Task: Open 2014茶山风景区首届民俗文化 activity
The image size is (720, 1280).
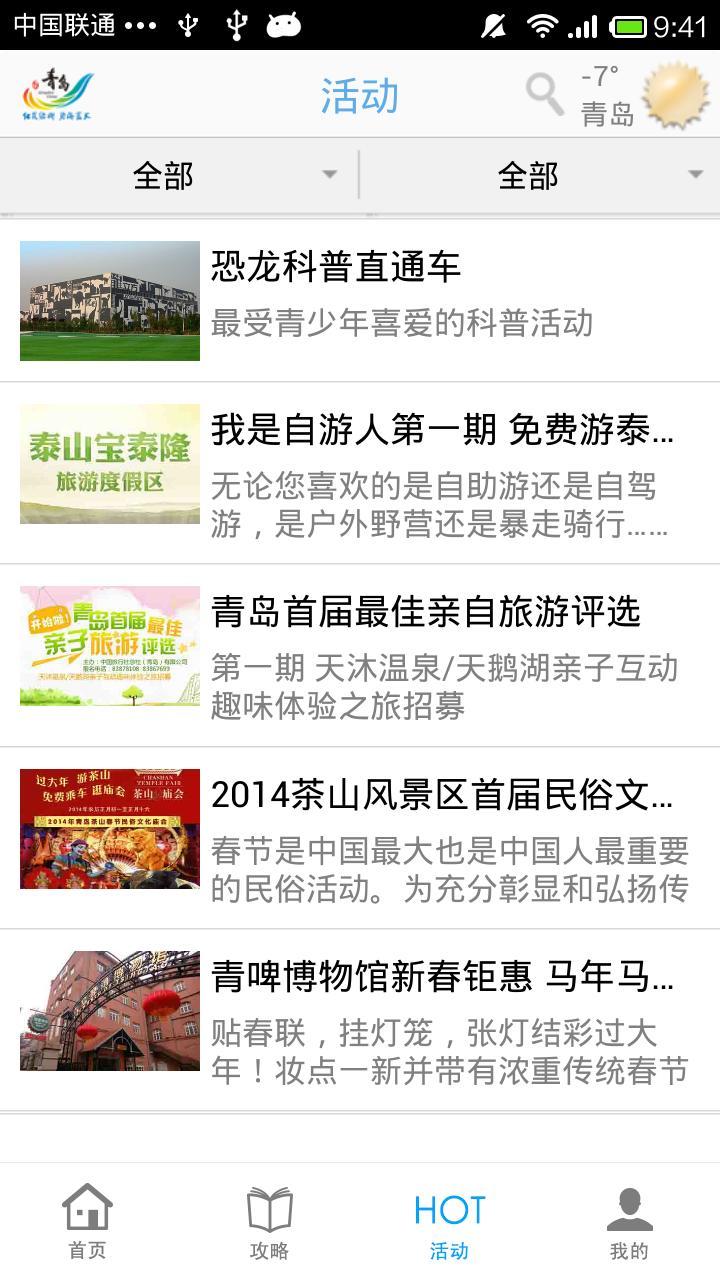Action: tap(360, 837)
